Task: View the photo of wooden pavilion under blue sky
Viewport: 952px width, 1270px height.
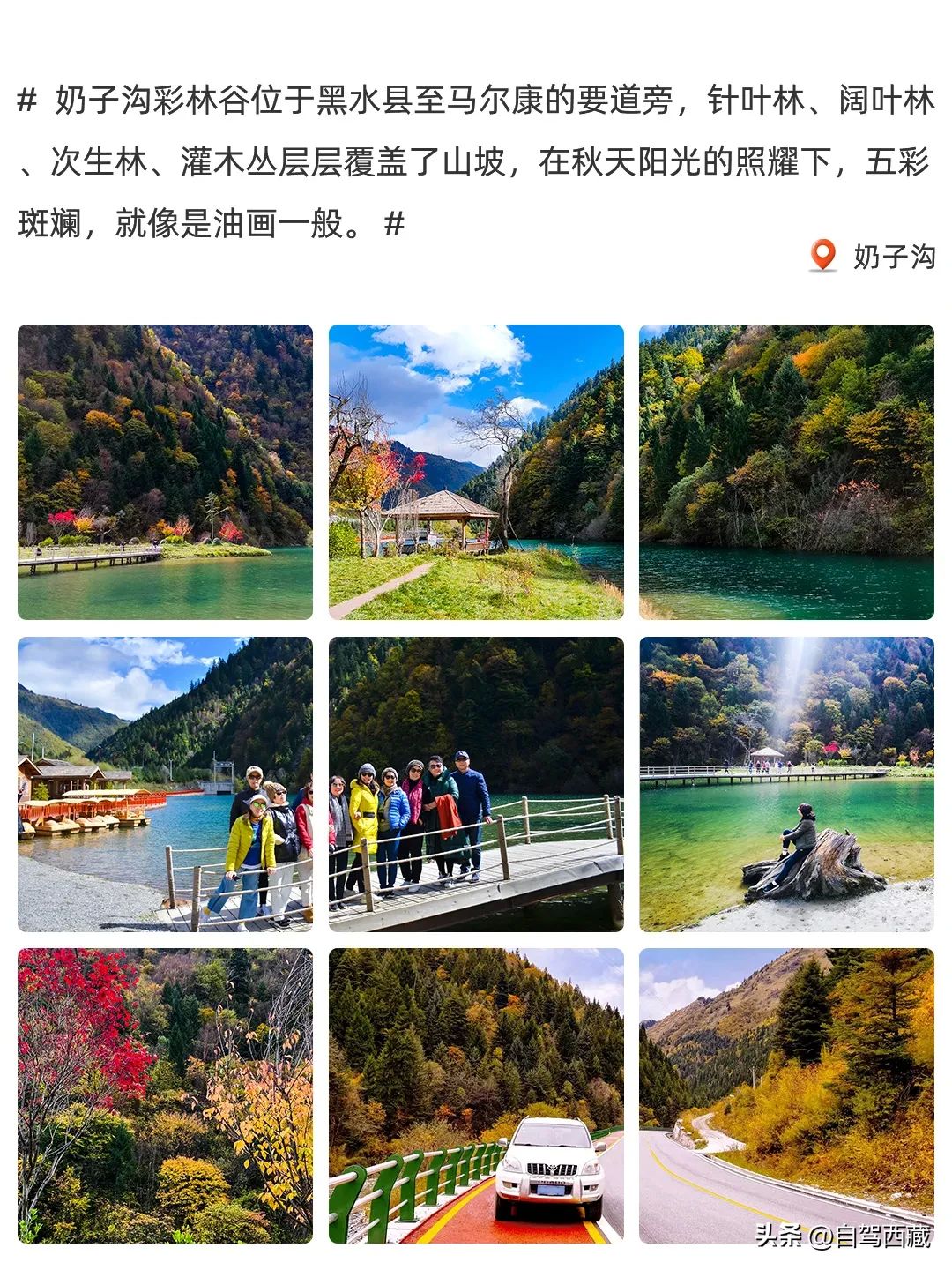Action: 476,472
